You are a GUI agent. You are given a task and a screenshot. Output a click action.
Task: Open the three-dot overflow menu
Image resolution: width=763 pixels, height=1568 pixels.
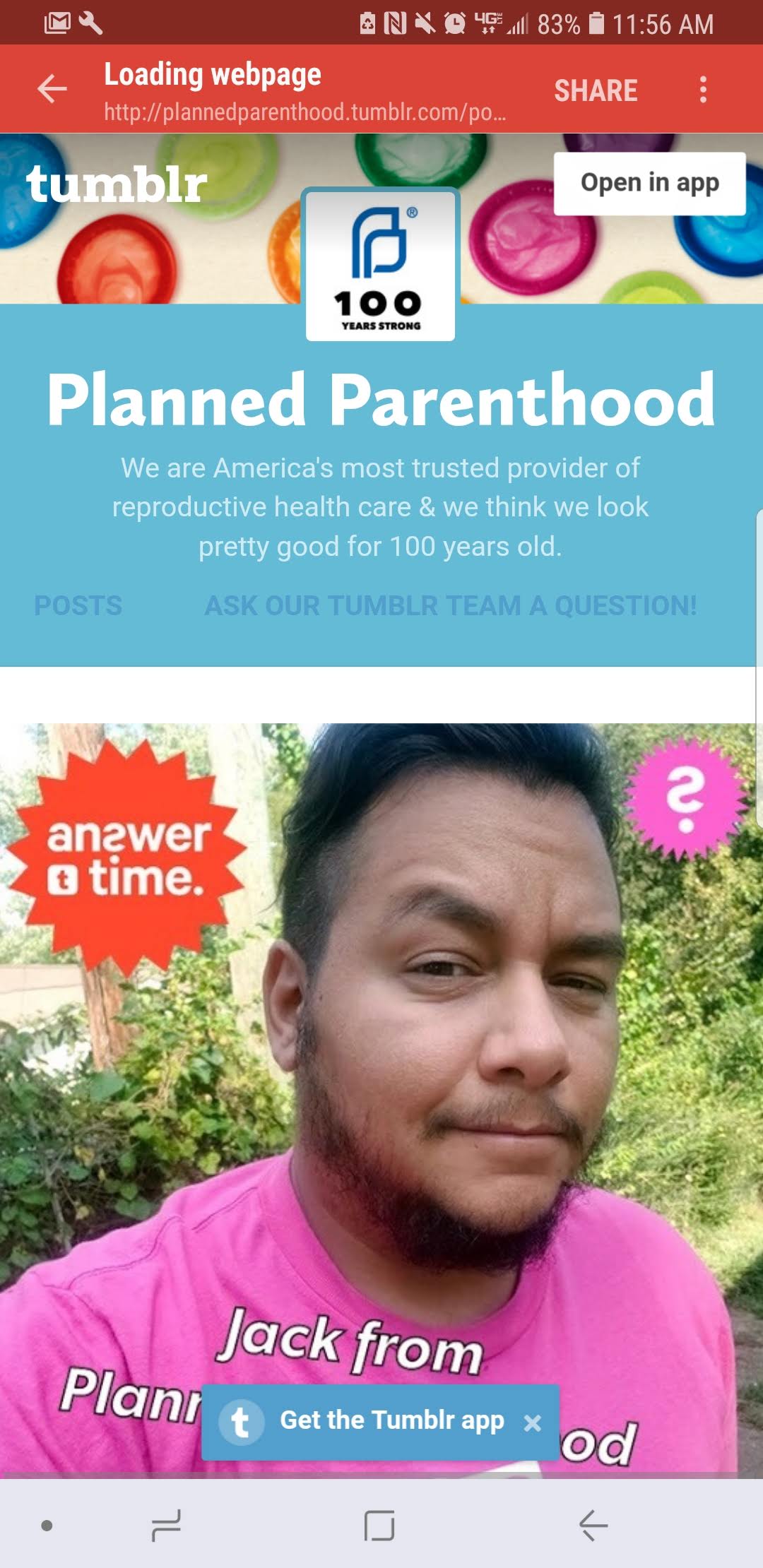tap(703, 90)
